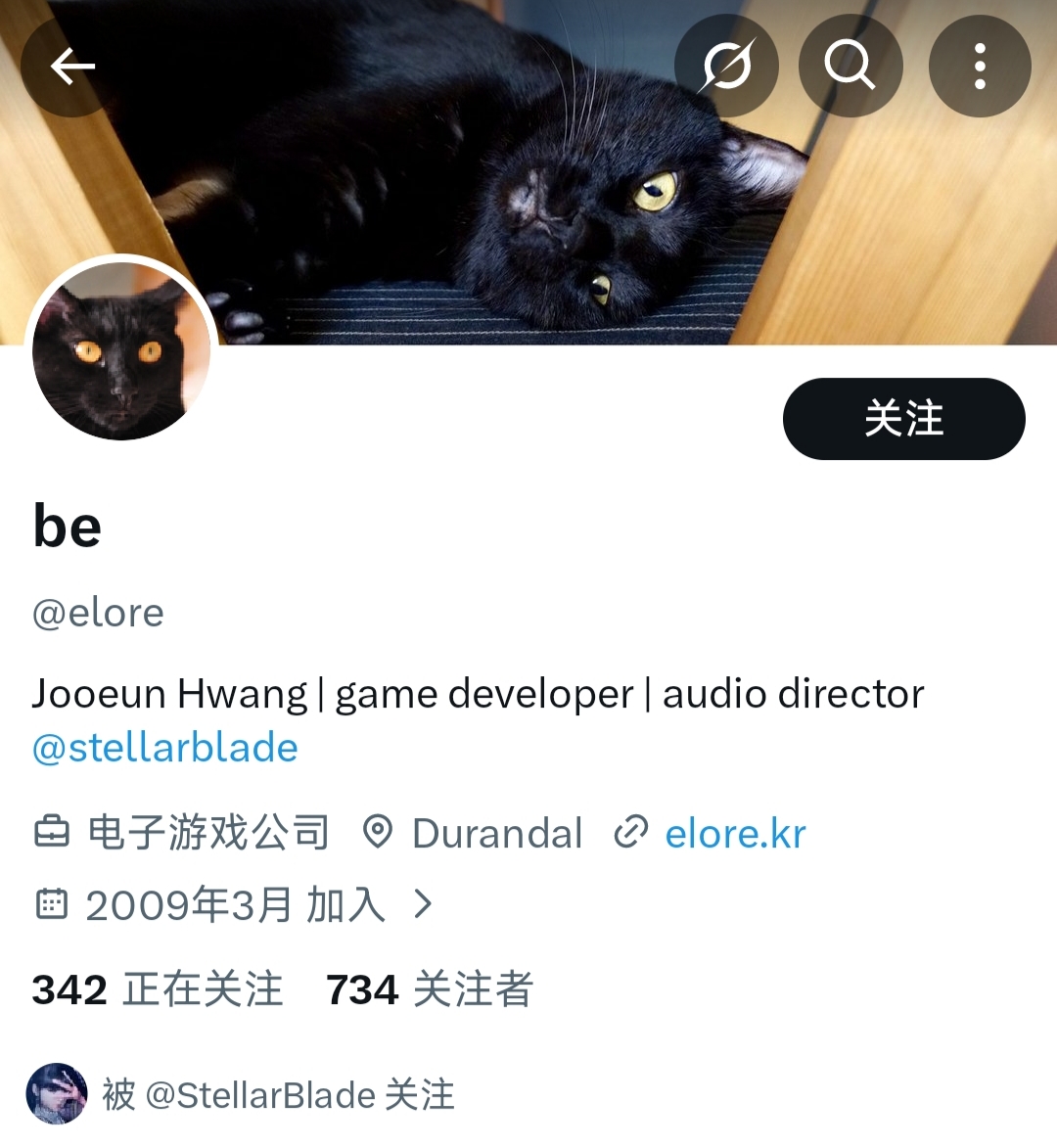
Task: Expand the 2009年3月 加入 join date details
Action: (235, 905)
